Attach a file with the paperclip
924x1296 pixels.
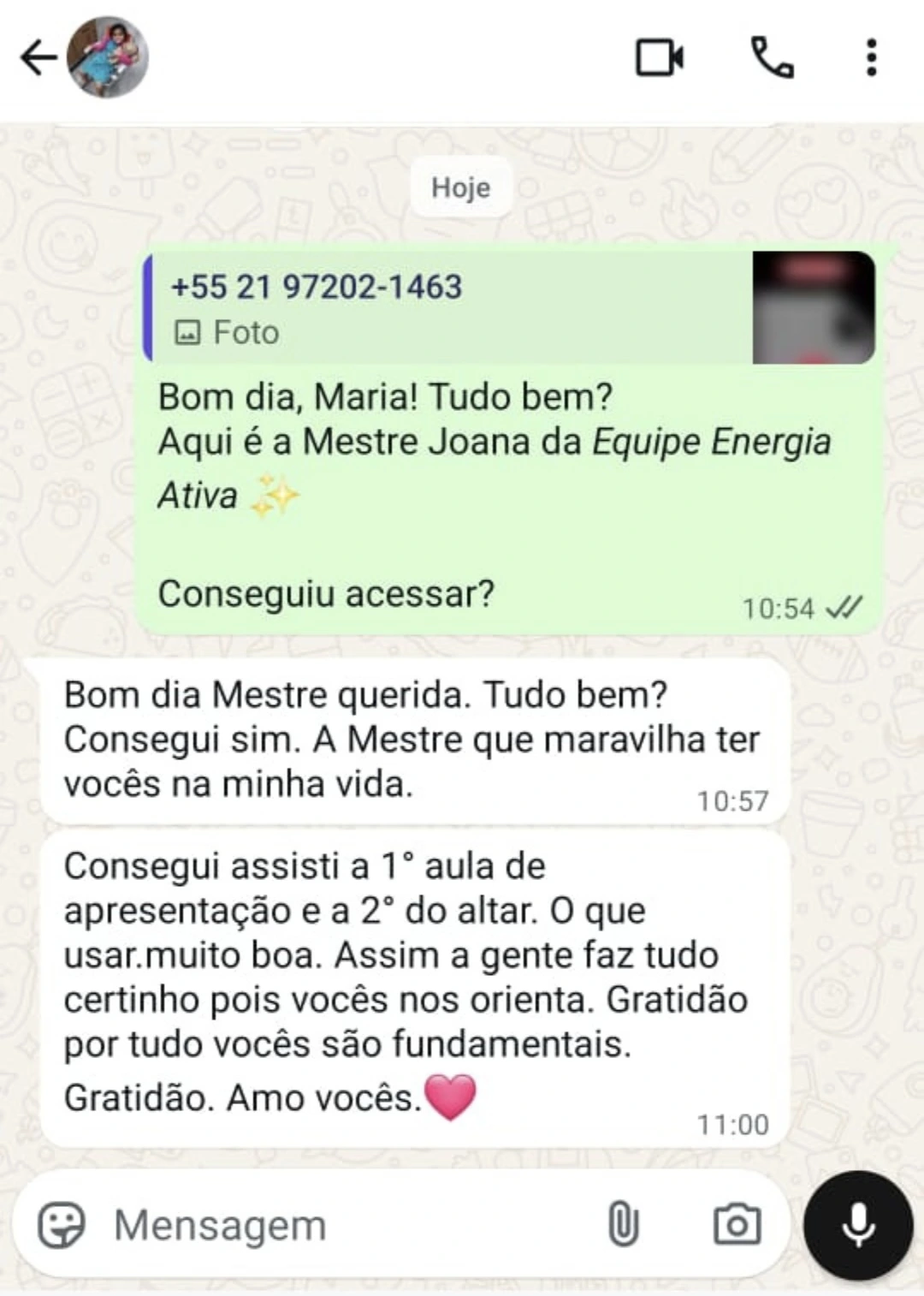623,1224
